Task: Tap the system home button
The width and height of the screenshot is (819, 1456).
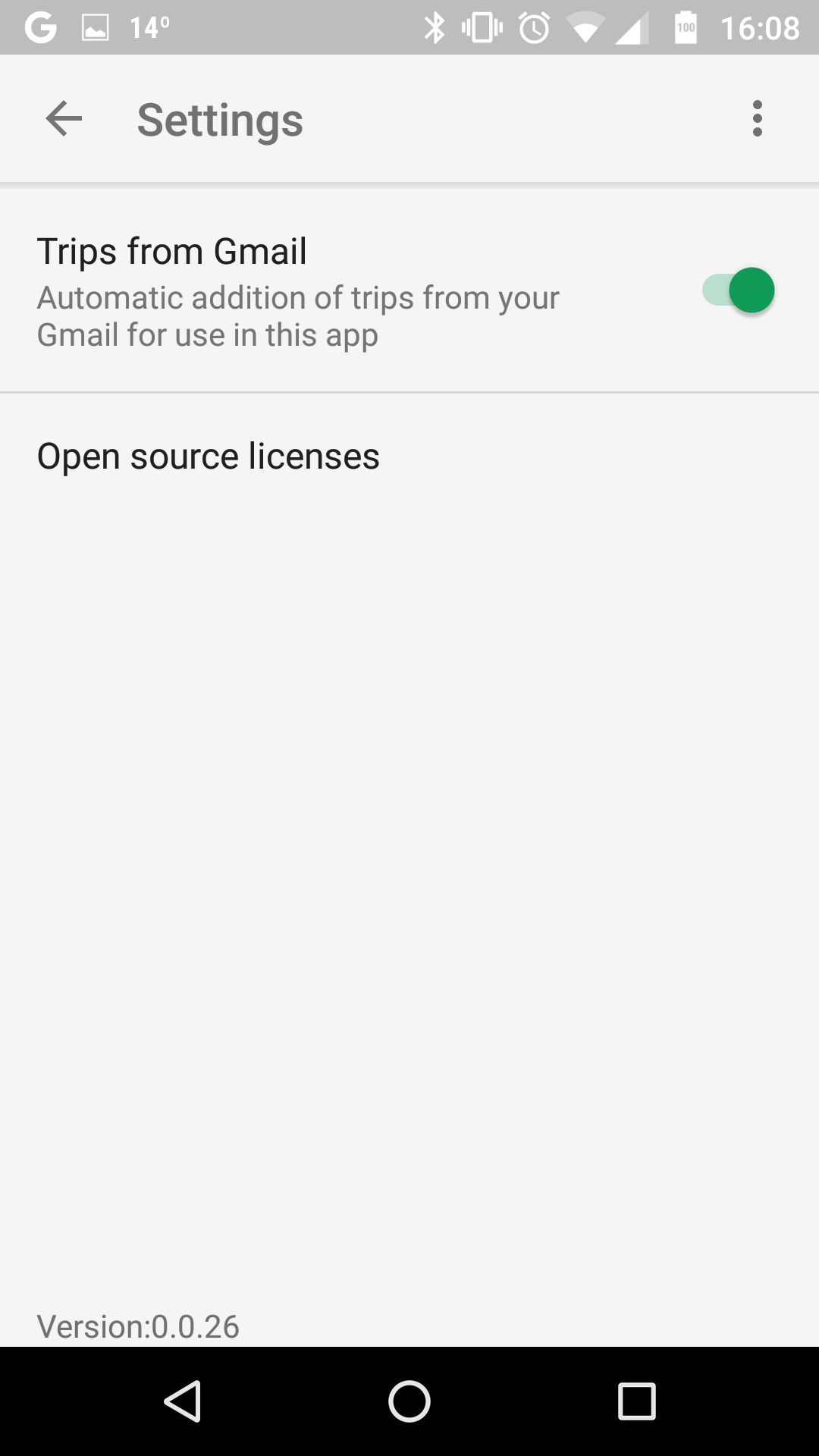Action: (x=409, y=1401)
